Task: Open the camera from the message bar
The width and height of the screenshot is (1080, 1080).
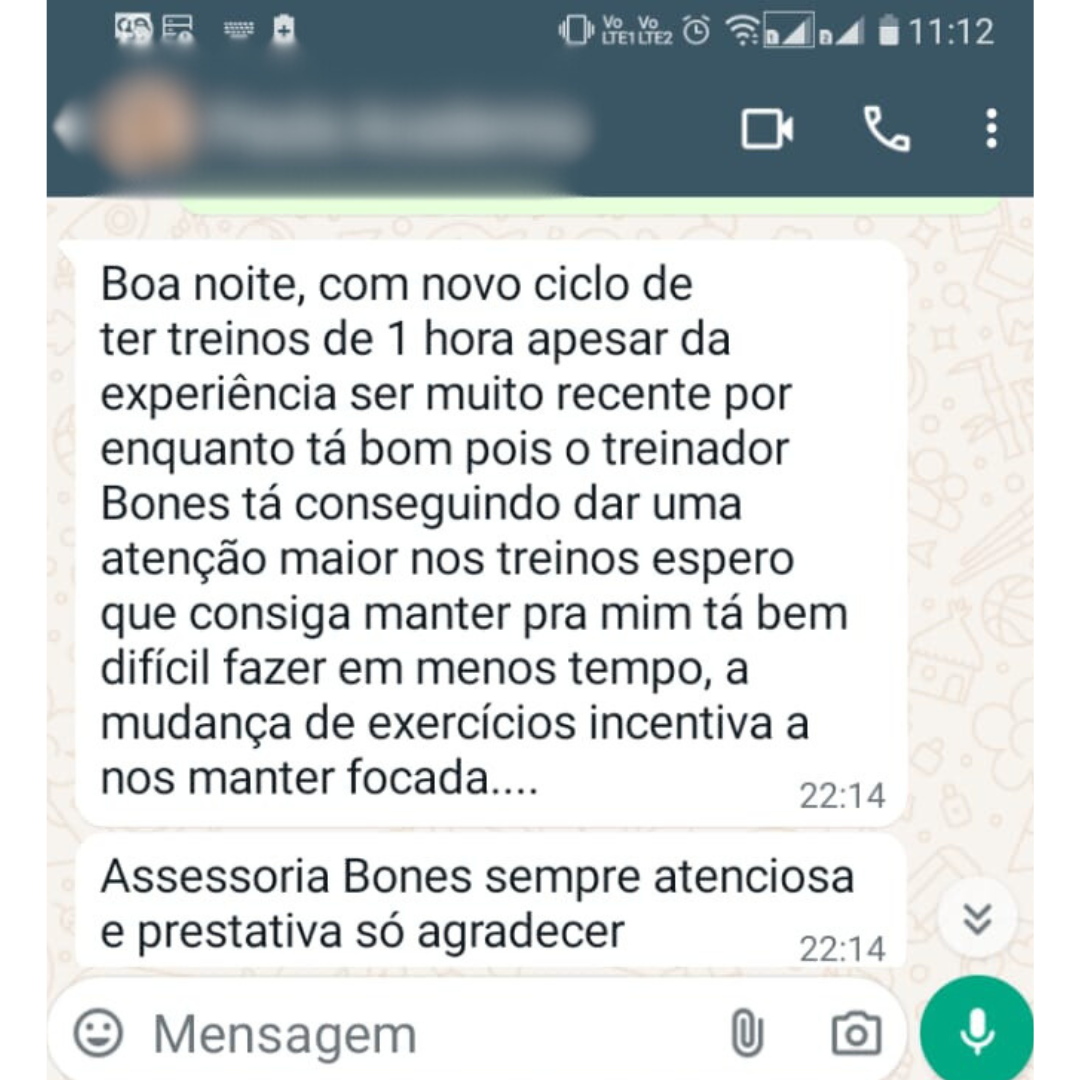Action: 856,1034
